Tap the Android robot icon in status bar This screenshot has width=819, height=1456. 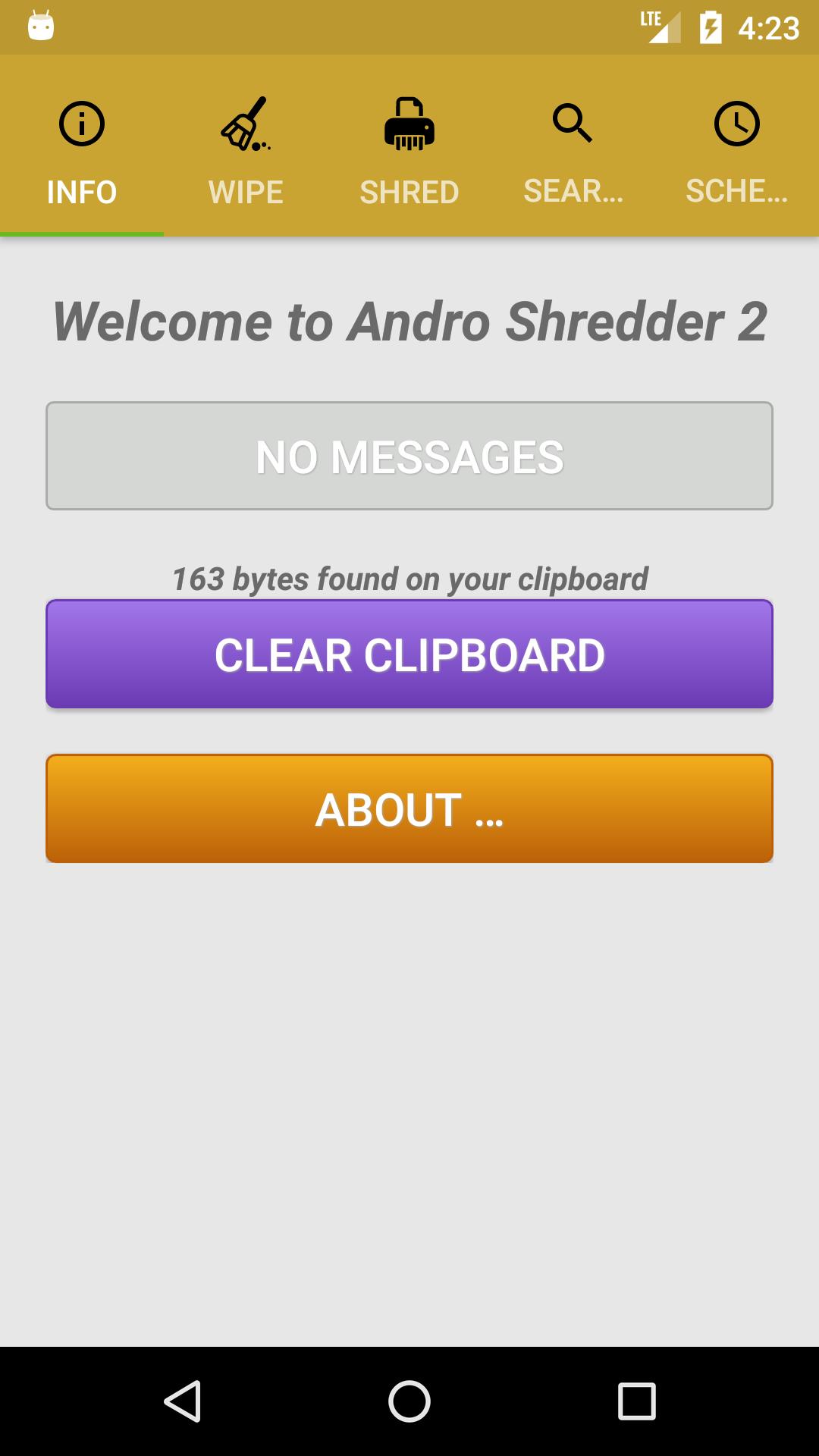click(39, 27)
